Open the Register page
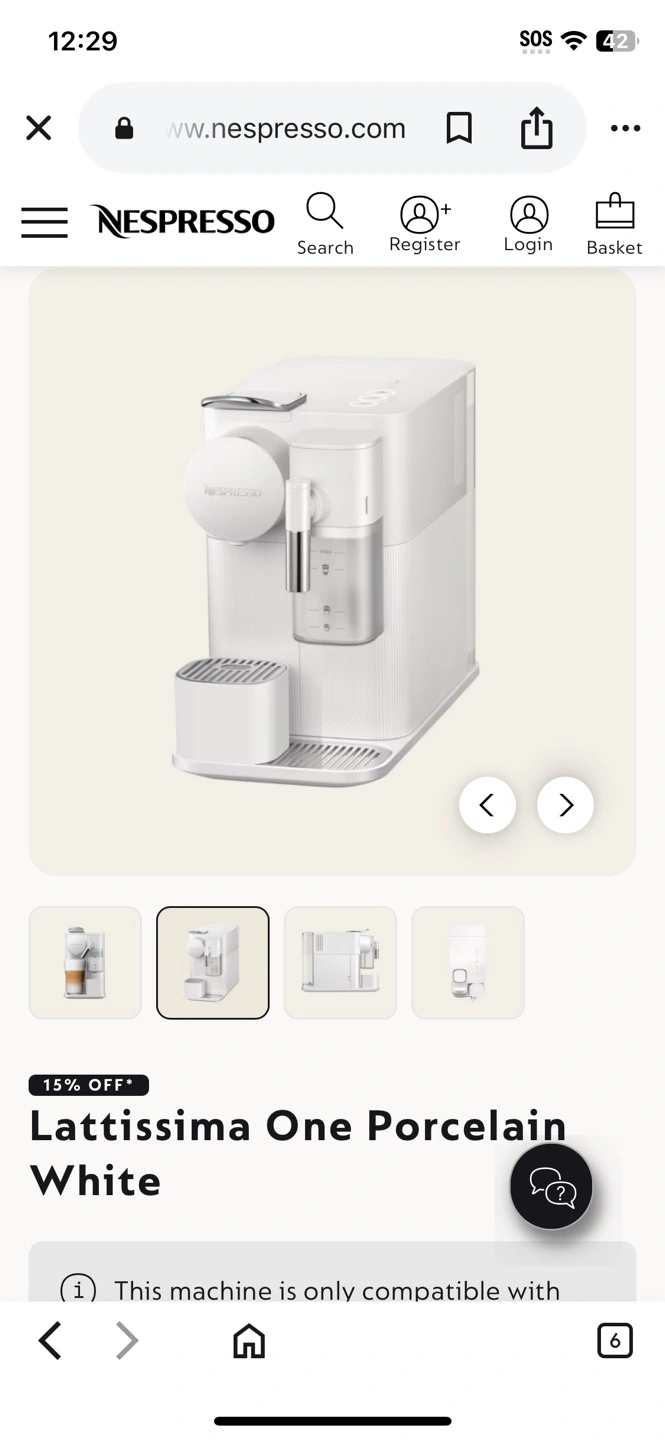The width and height of the screenshot is (665, 1440). 425,225
